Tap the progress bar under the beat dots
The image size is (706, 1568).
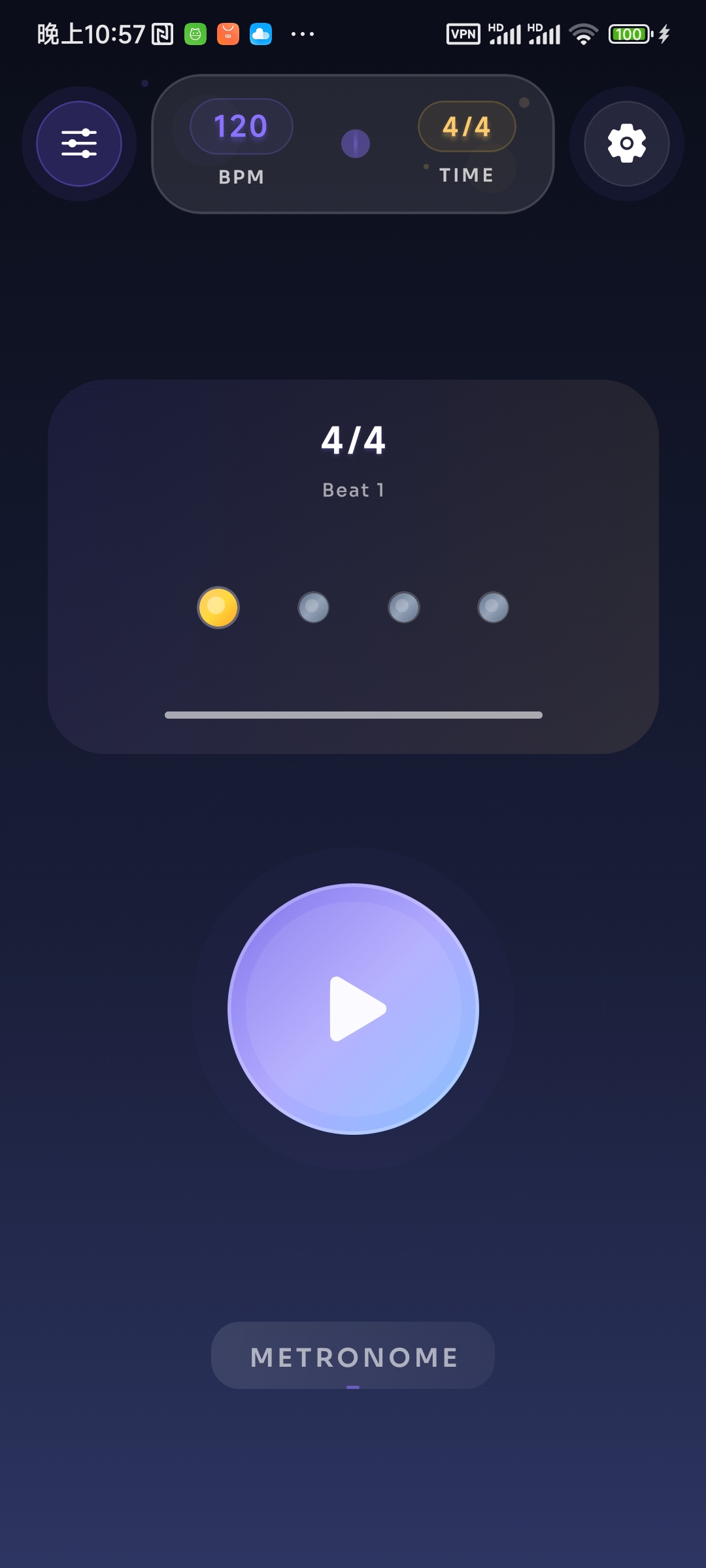tap(353, 715)
